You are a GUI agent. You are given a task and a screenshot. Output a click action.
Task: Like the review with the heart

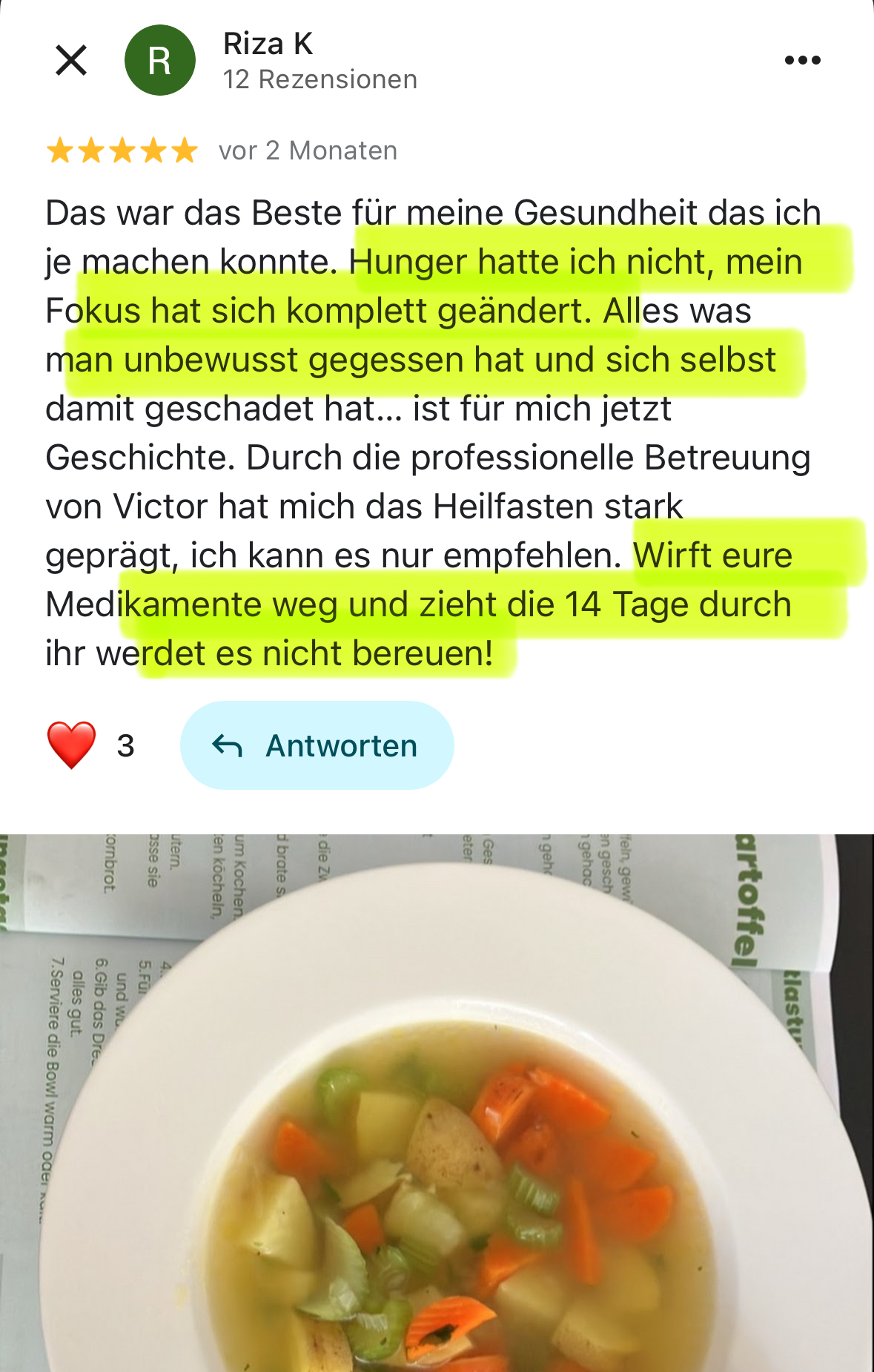[72, 745]
